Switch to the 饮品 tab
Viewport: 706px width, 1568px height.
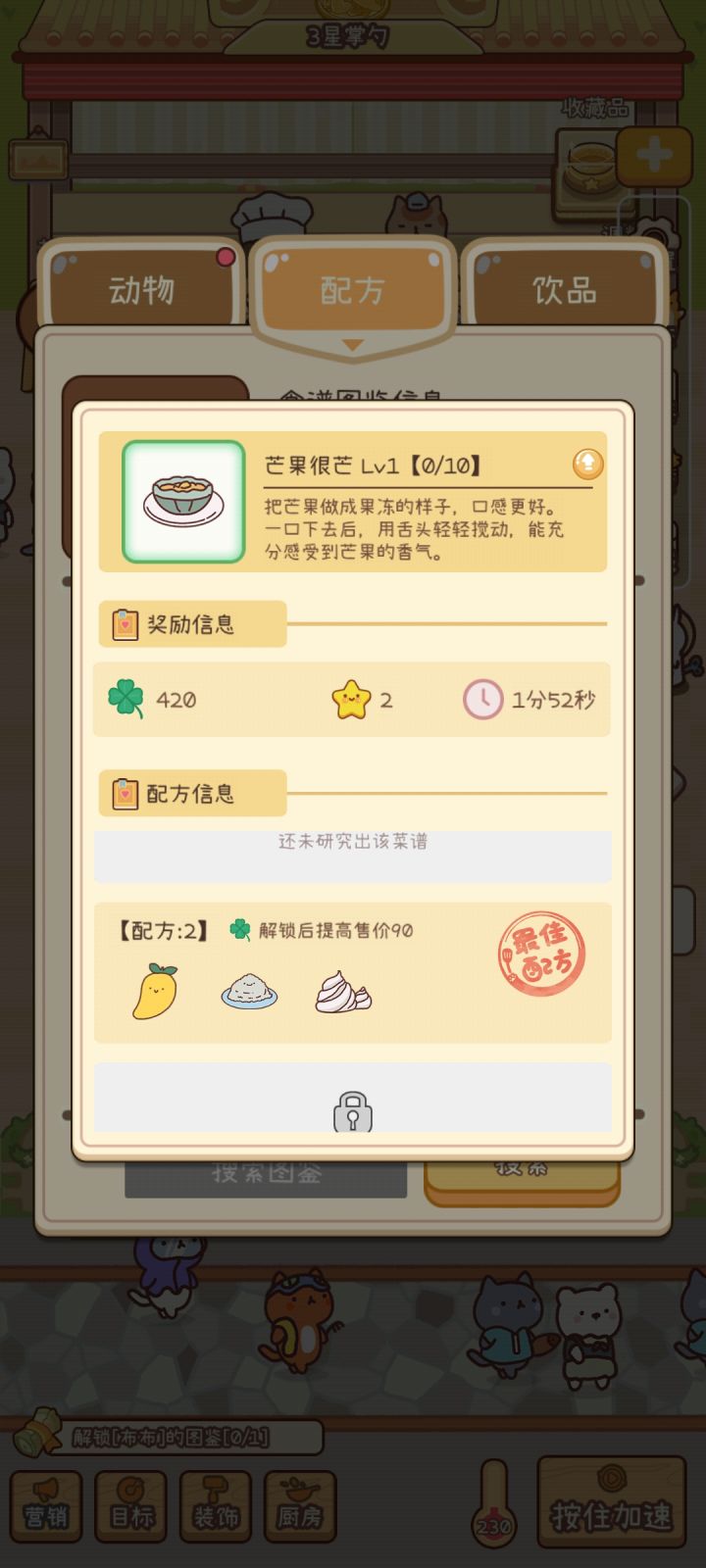pyautogui.click(x=564, y=290)
